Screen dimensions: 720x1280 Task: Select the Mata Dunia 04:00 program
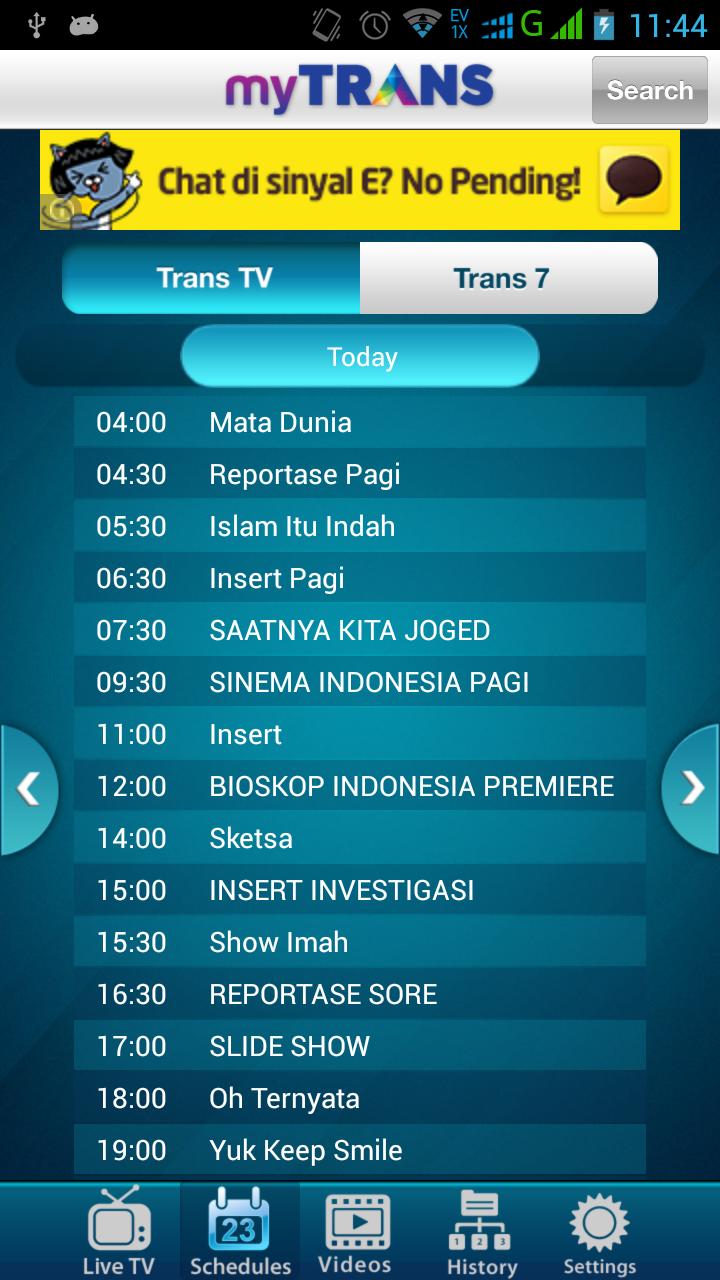click(360, 422)
